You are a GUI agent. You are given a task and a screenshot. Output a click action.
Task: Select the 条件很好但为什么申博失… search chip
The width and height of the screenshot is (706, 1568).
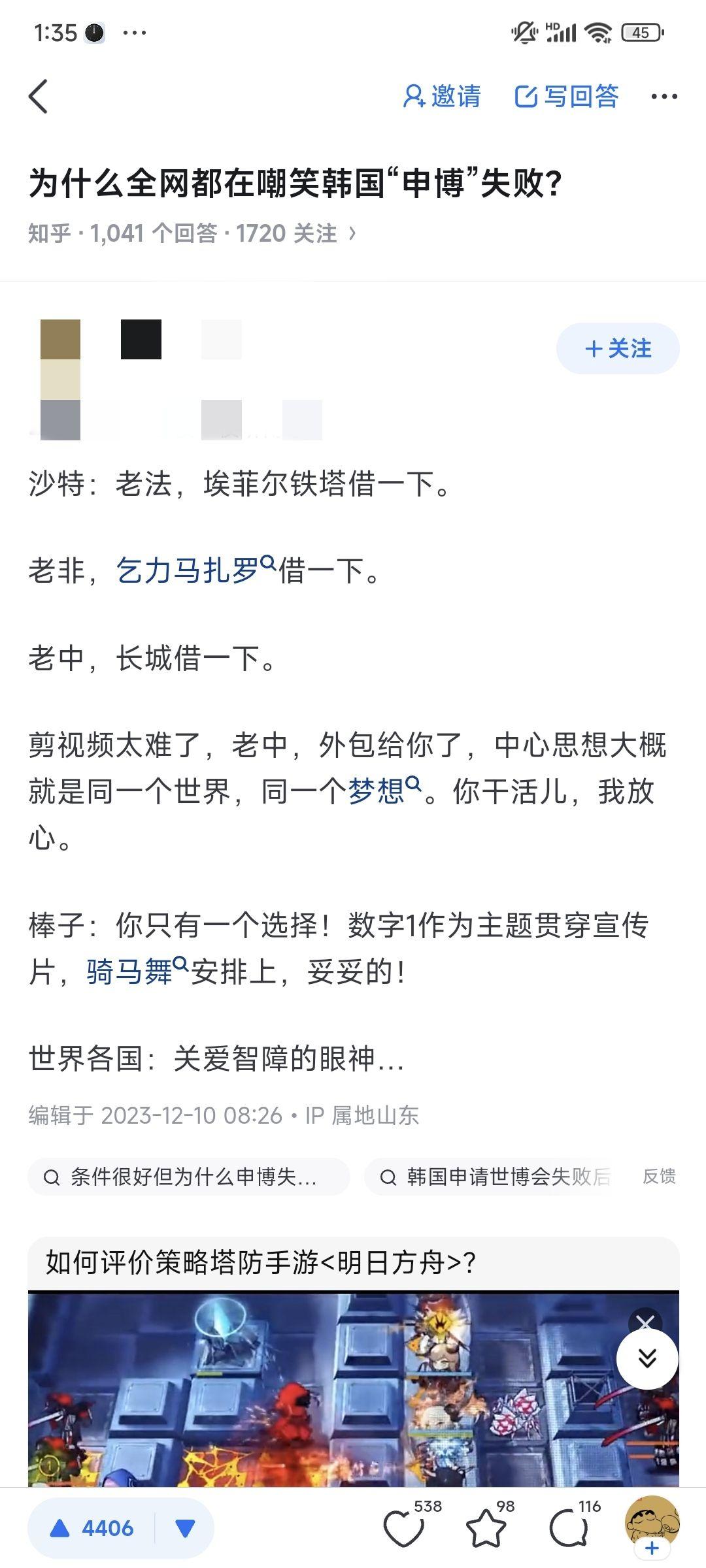click(x=188, y=1177)
